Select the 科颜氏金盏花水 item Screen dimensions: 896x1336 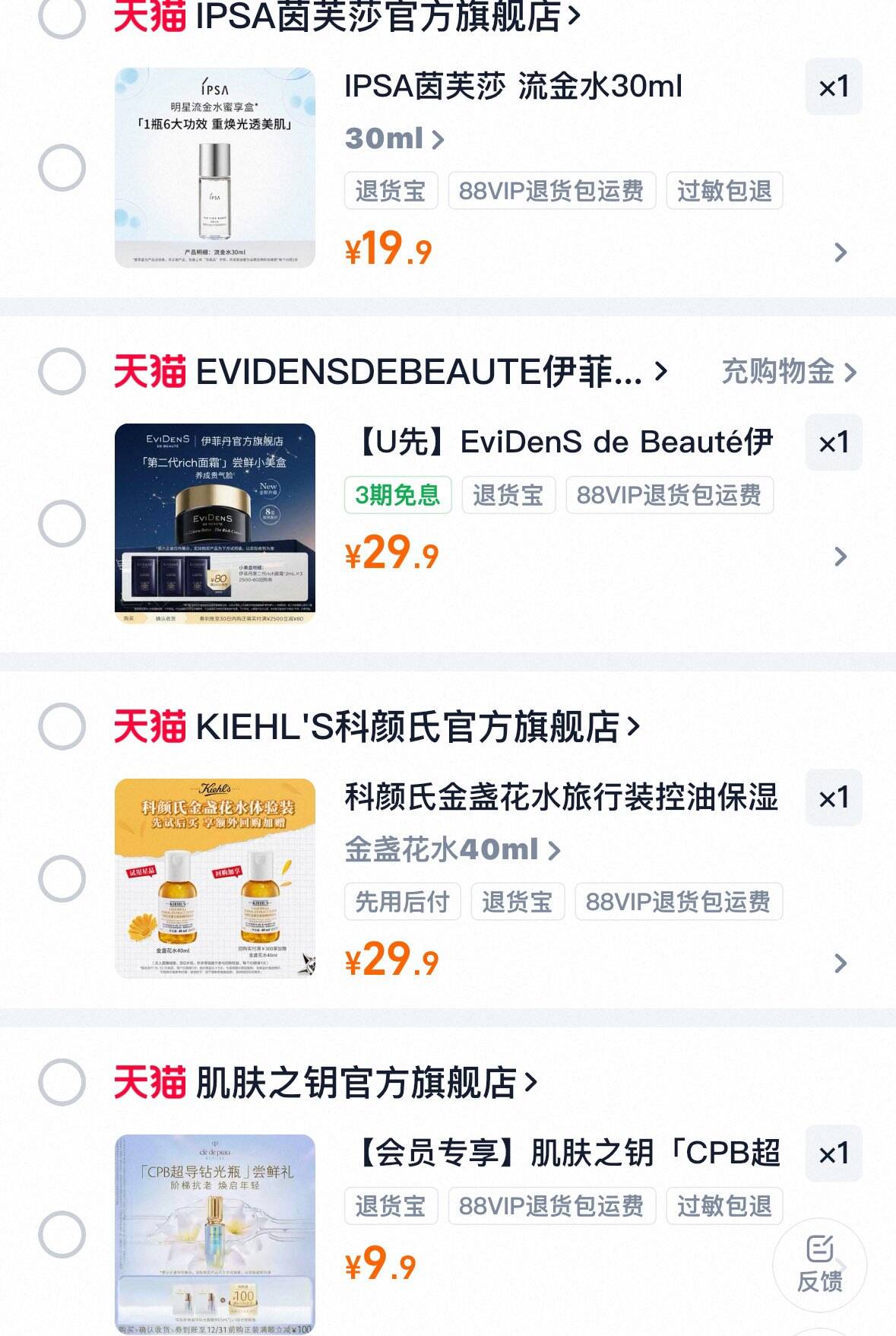click(62, 878)
